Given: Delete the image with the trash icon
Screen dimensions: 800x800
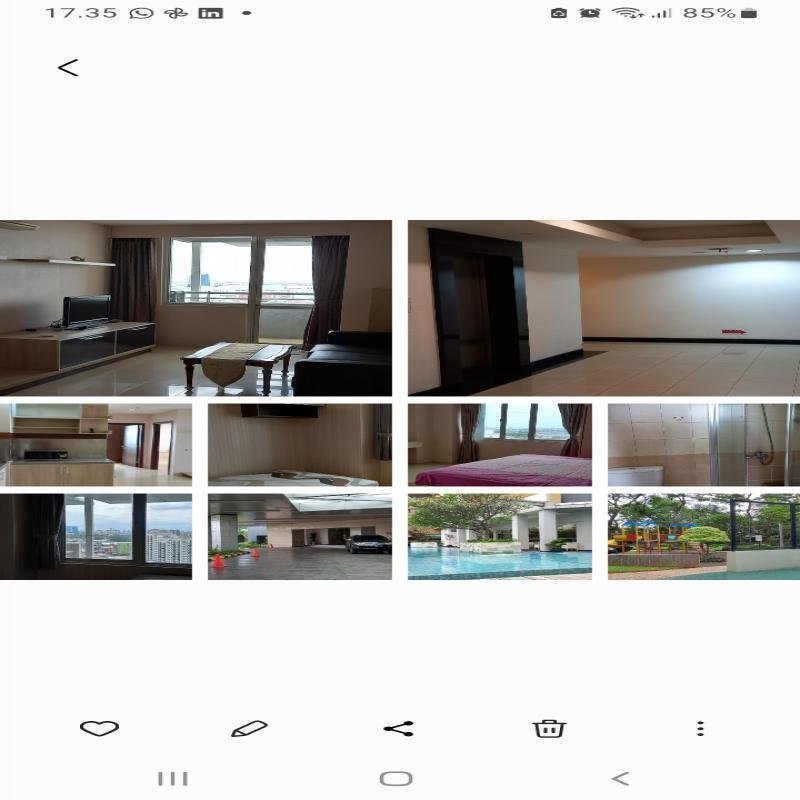Looking at the screenshot, I should 549,729.
